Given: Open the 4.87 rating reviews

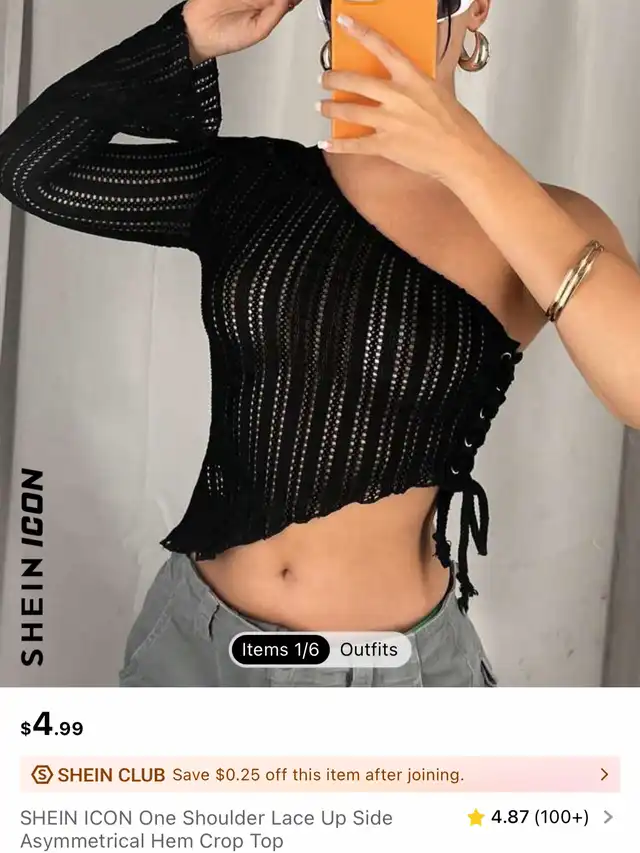Looking at the screenshot, I should 540,817.
